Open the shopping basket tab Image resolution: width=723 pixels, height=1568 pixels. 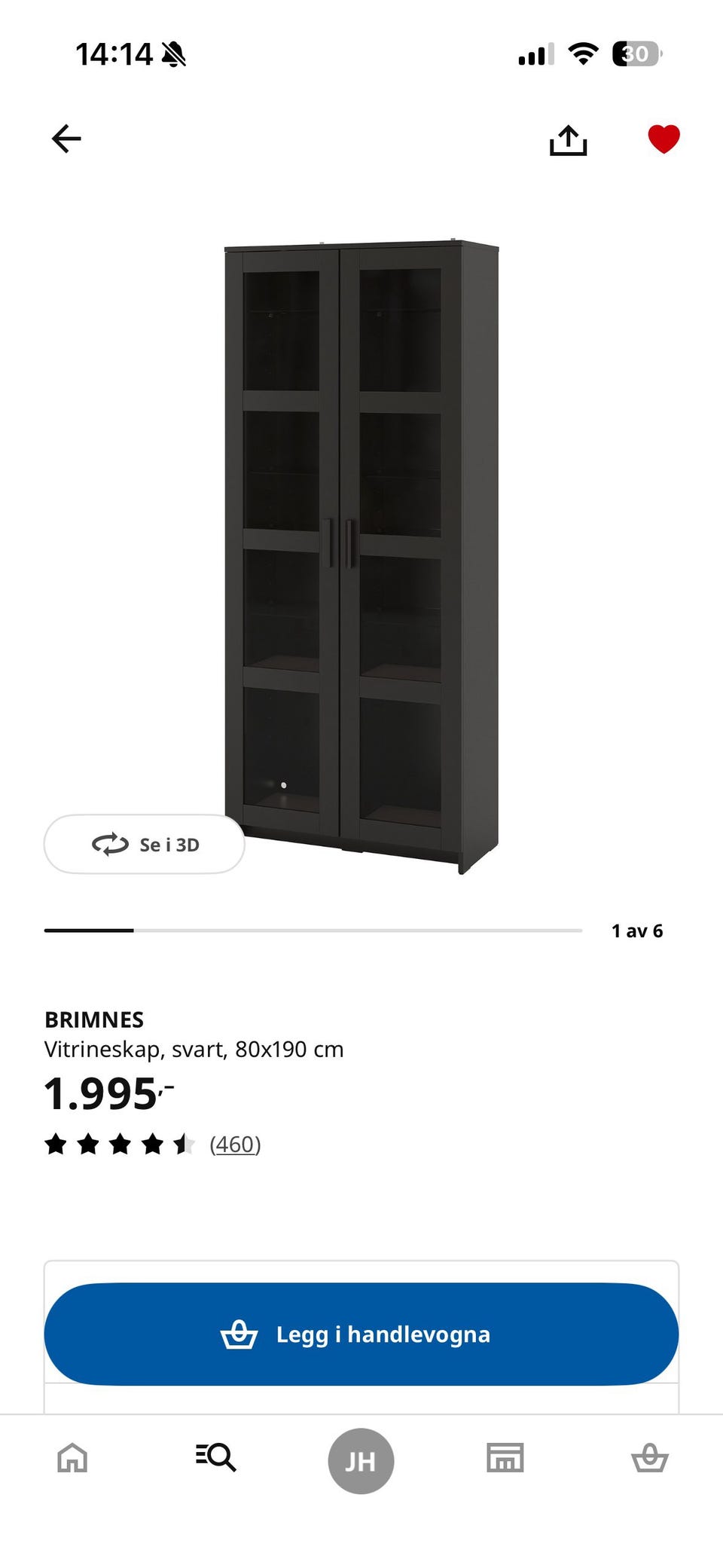[x=649, y=1458]
